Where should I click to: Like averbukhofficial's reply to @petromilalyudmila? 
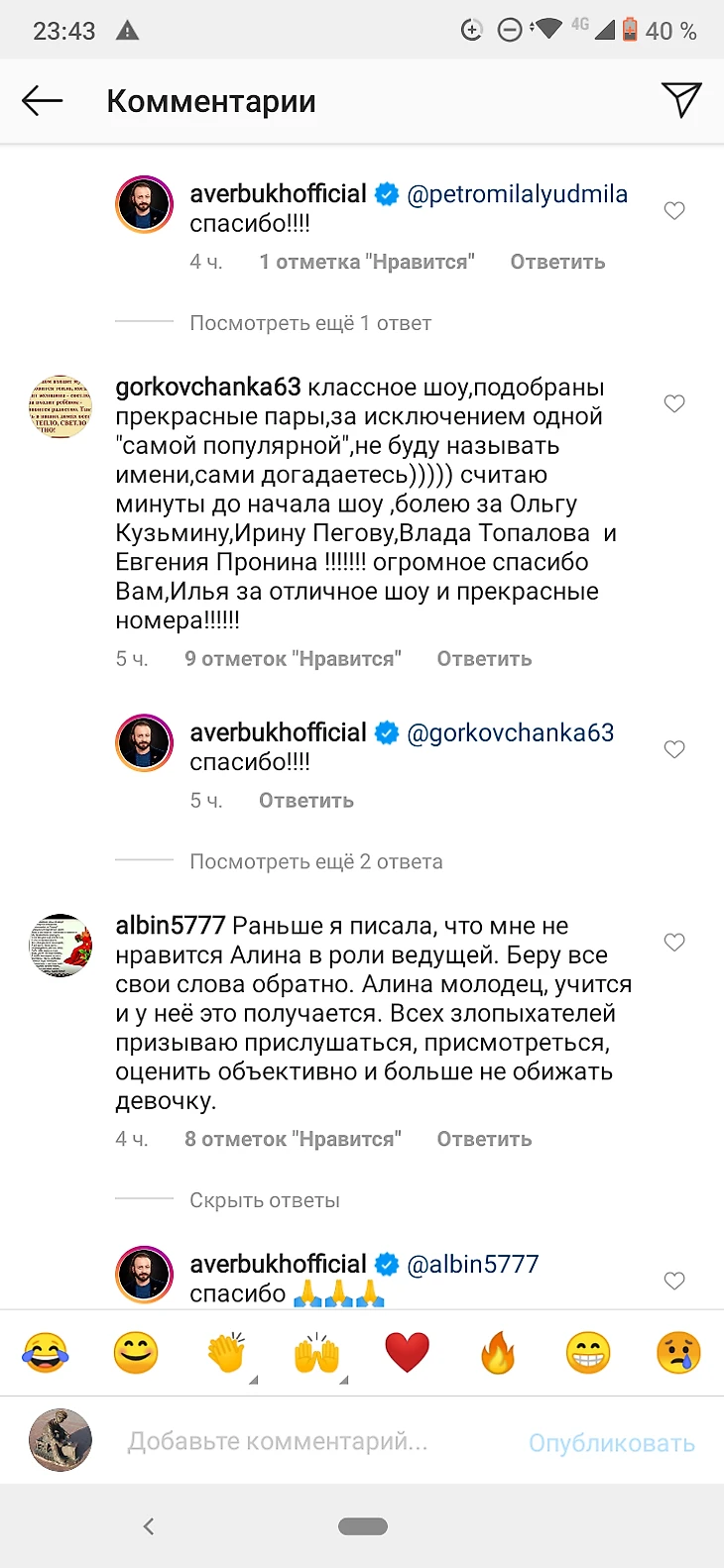click(x=674, y=211)
